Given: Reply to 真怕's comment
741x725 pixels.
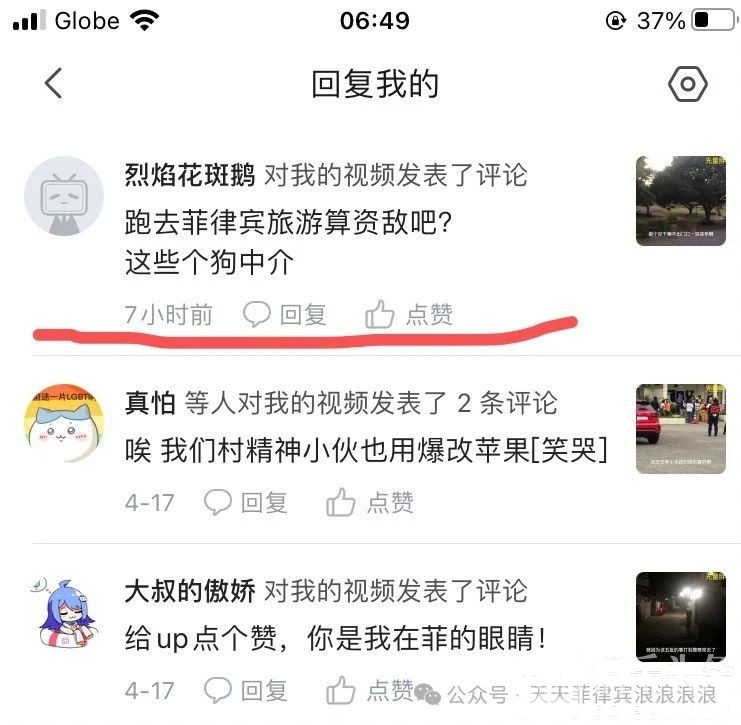Looking at the screenshot, I should click(246, 502).
